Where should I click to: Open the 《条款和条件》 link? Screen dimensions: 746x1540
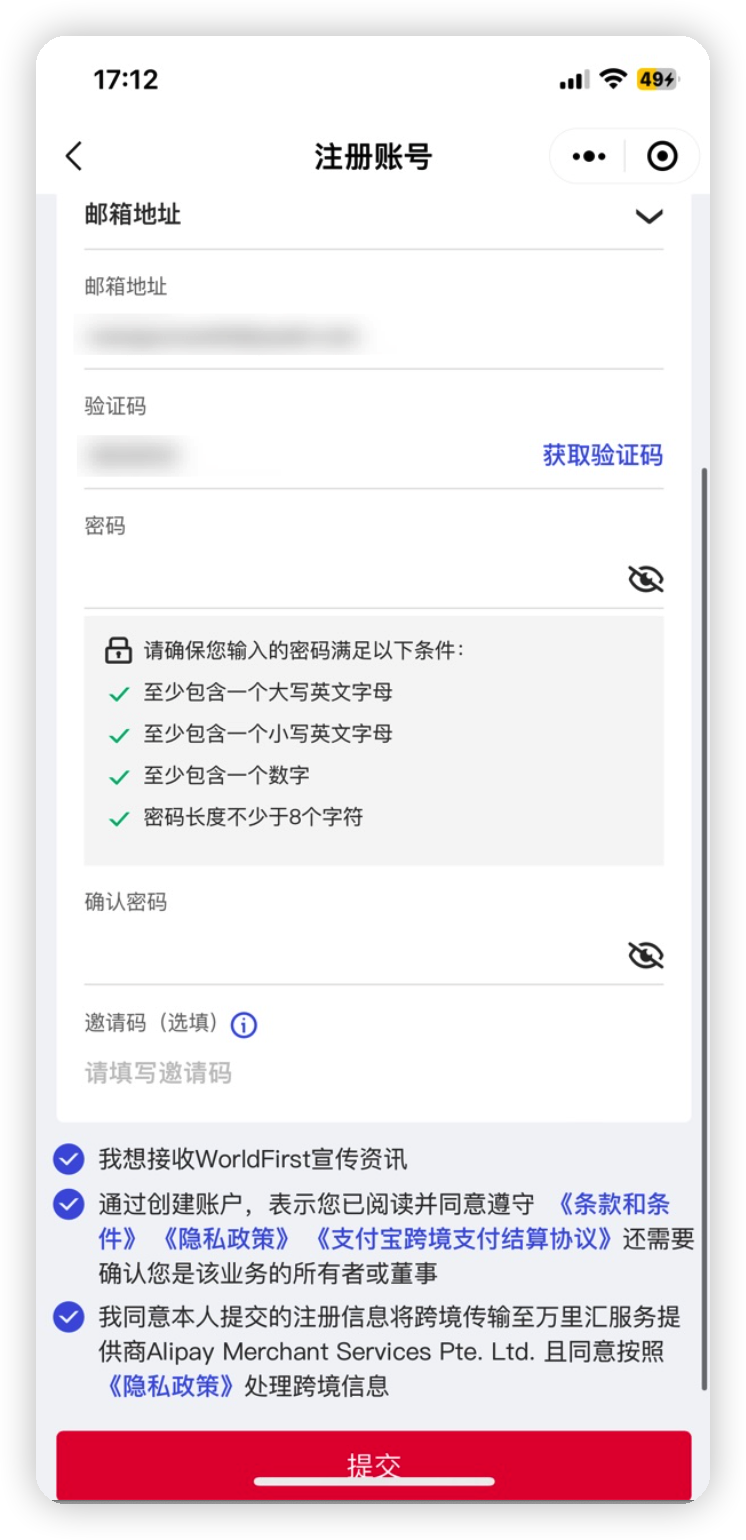point(610,1204)
